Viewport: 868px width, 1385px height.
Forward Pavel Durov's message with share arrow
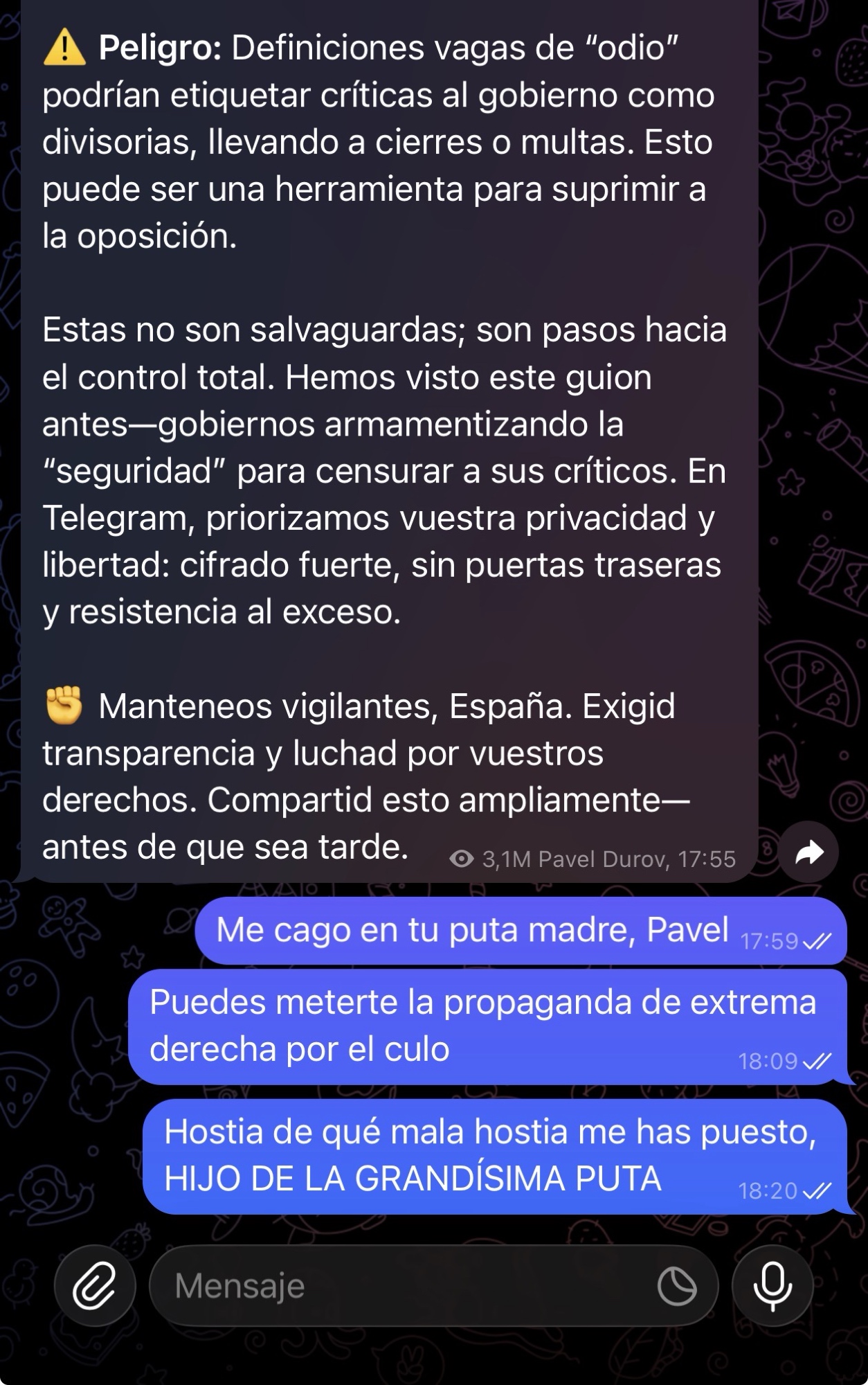pos(808,852)
